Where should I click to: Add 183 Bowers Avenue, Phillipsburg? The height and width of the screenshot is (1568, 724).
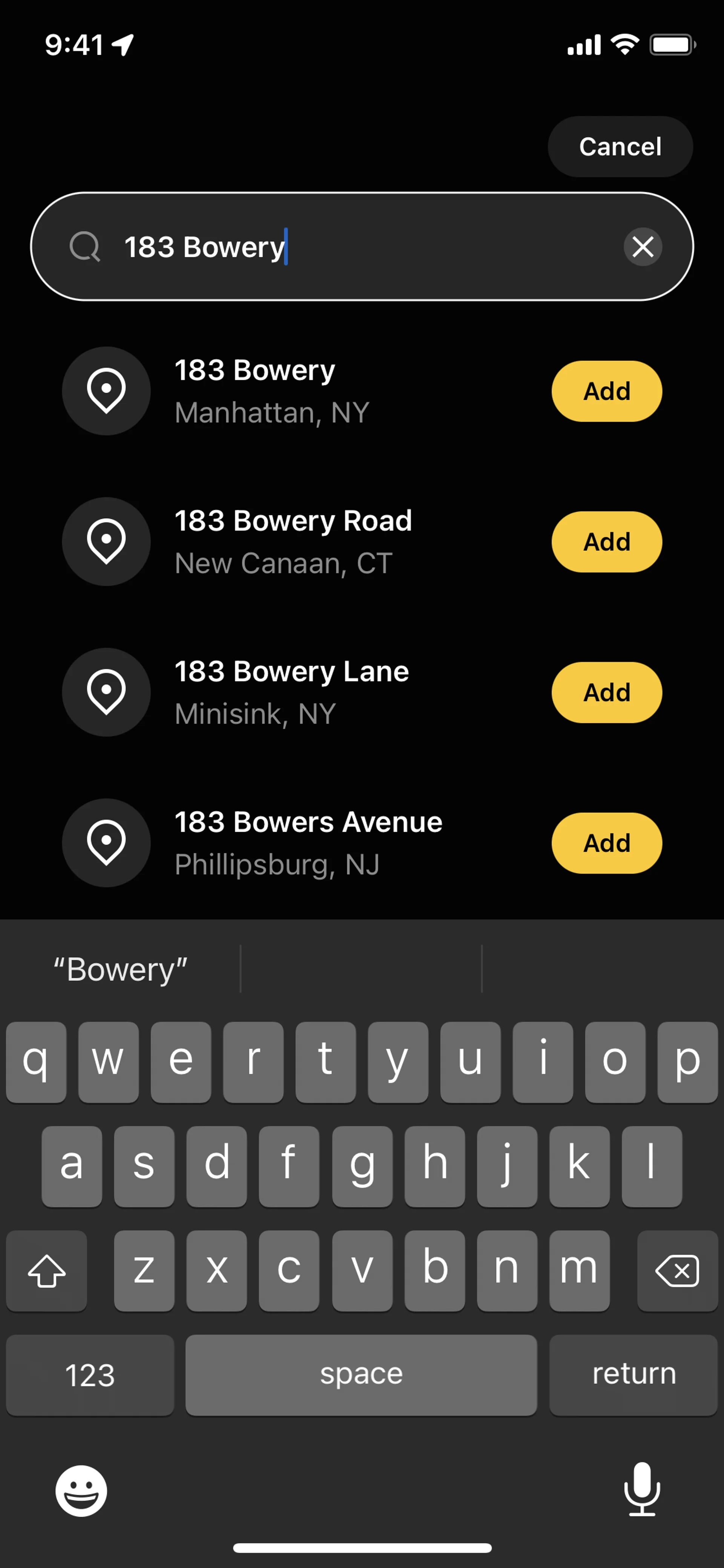click(x=606, y=842)
